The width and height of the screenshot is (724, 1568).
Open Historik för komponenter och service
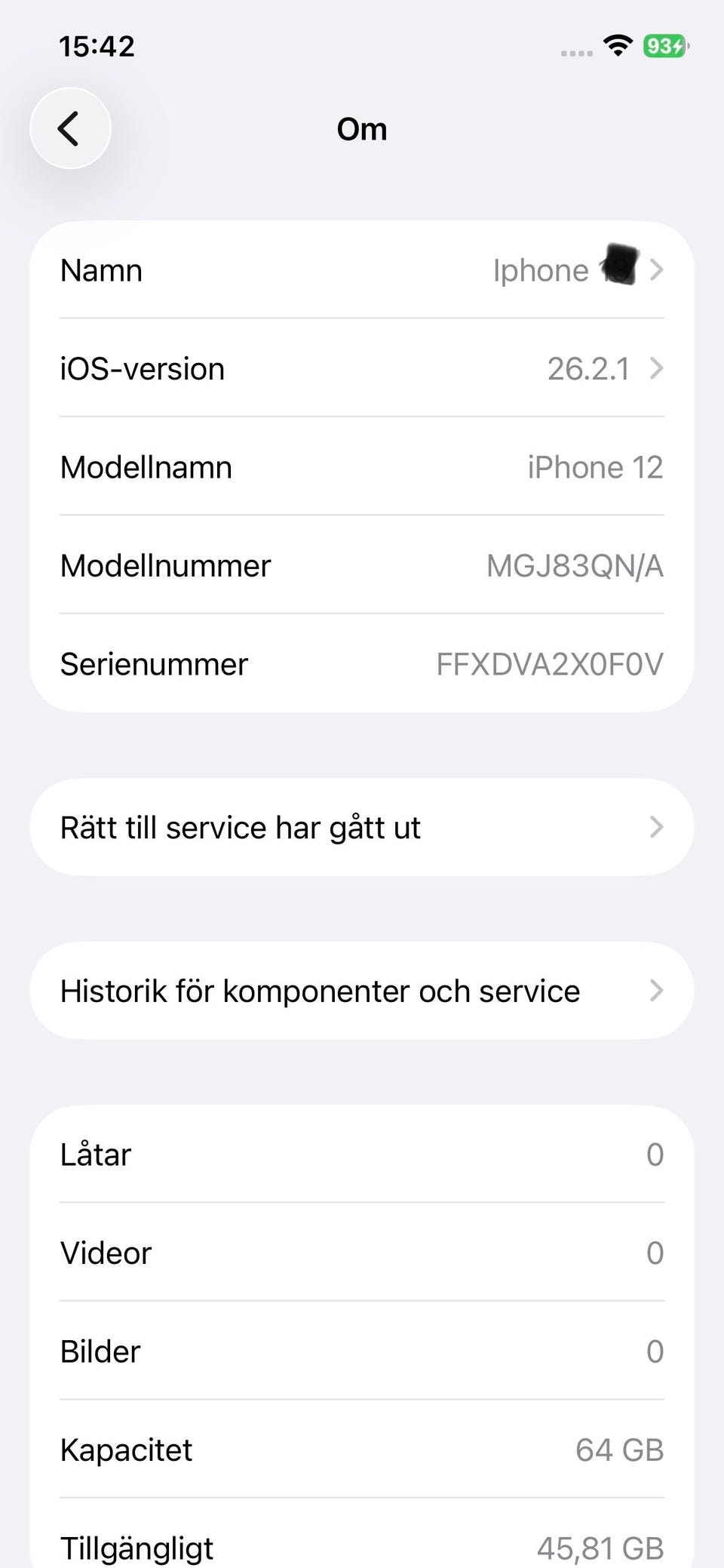(362, 991)
